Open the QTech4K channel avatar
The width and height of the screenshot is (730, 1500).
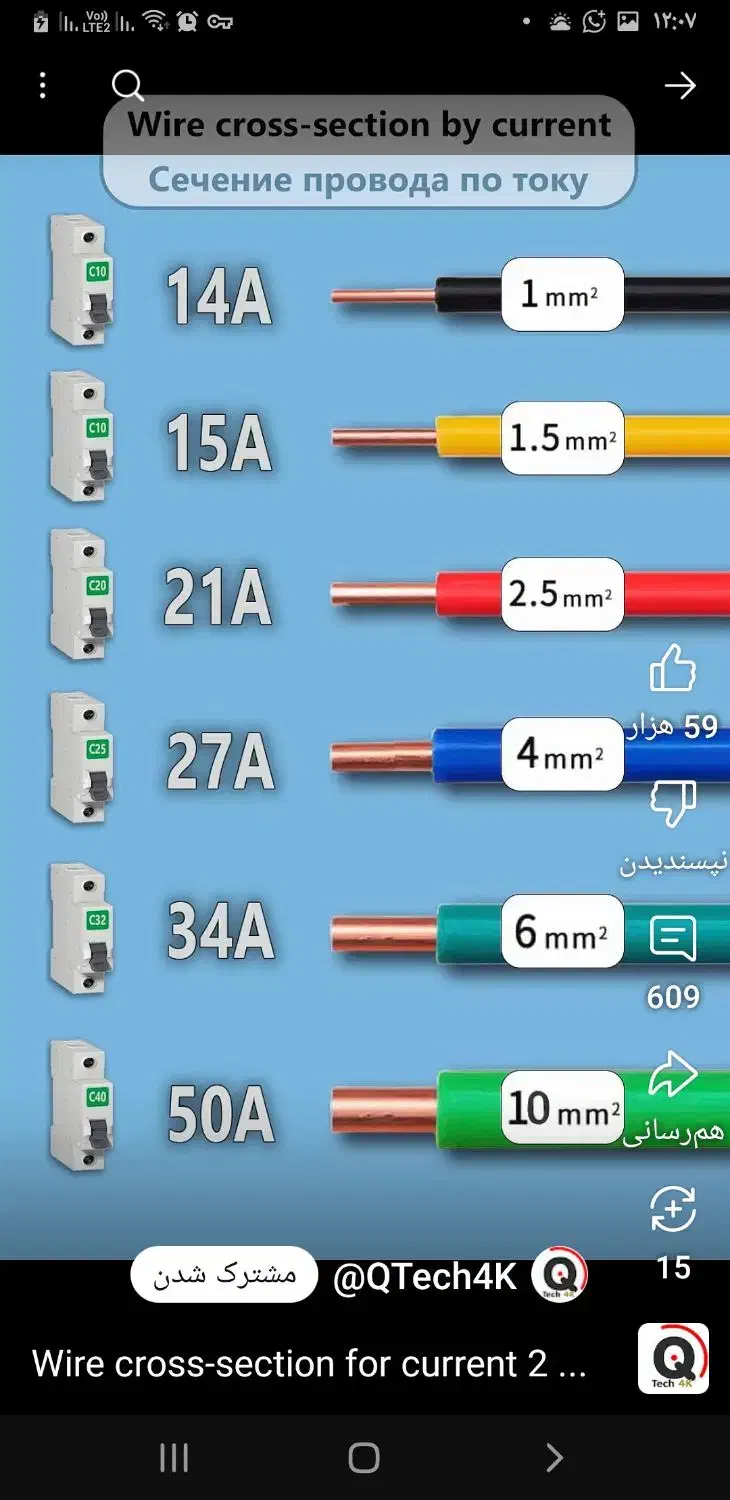559,1276
